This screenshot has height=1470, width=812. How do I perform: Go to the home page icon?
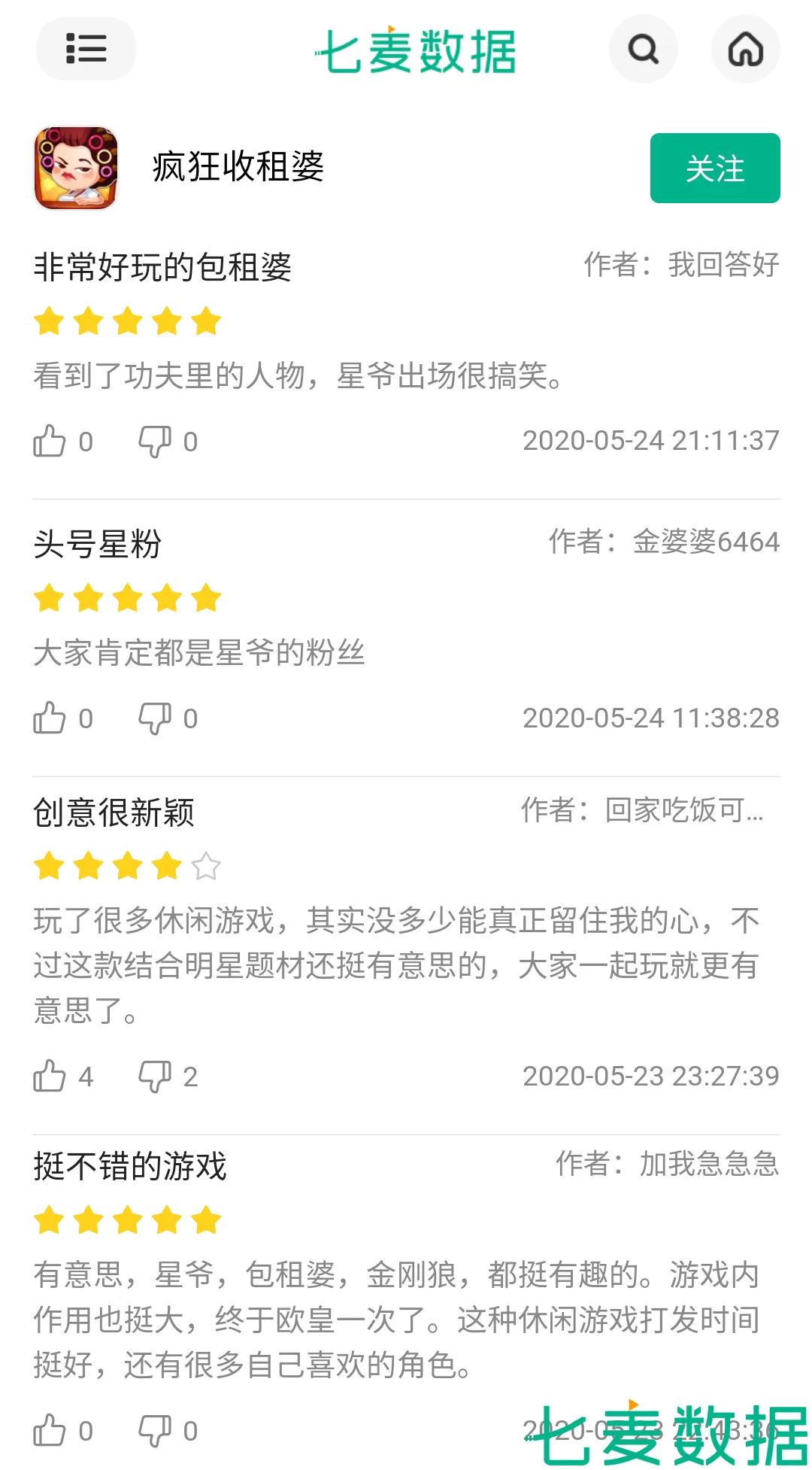[745, 50]
